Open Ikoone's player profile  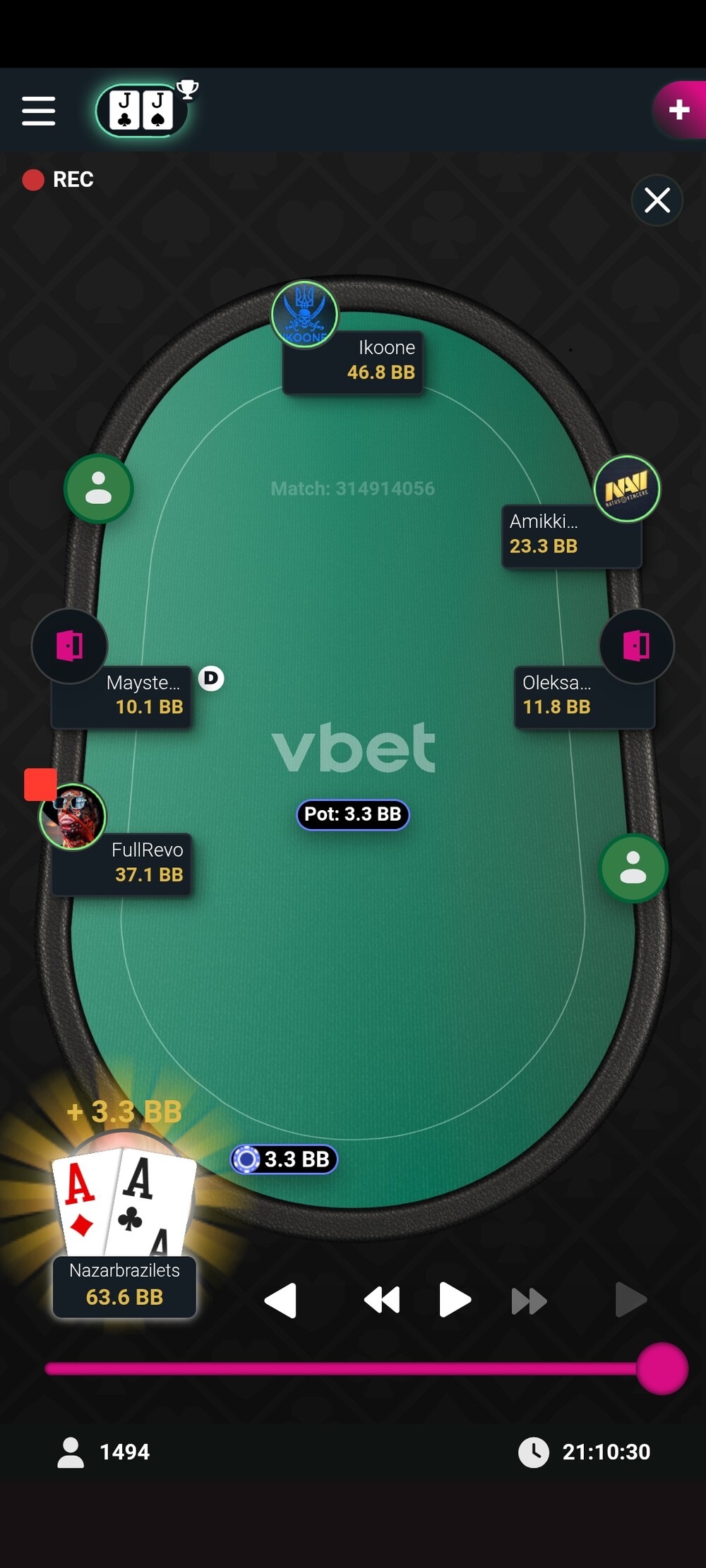point(305,315)
